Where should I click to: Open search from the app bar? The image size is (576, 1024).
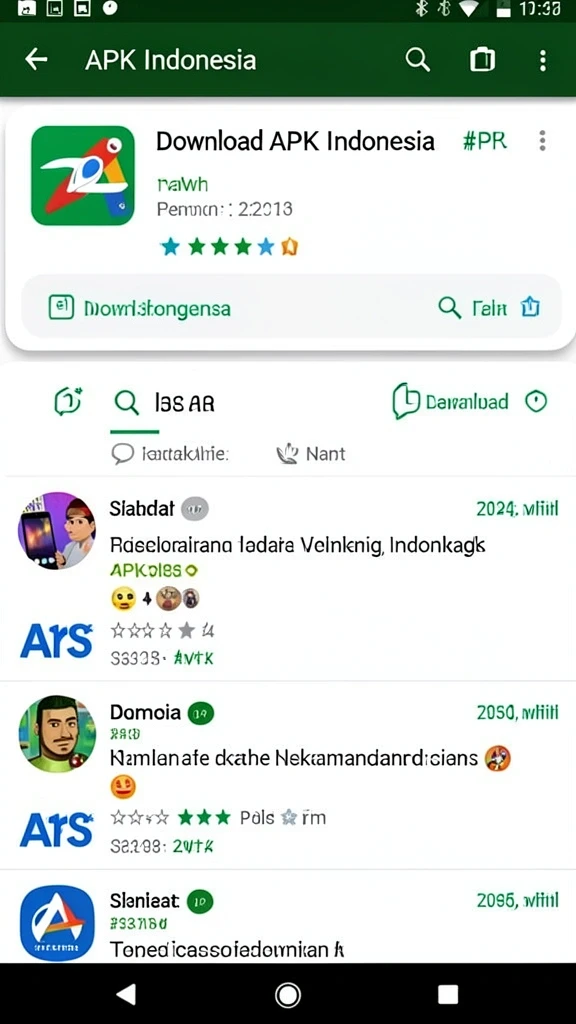[417, 60]
